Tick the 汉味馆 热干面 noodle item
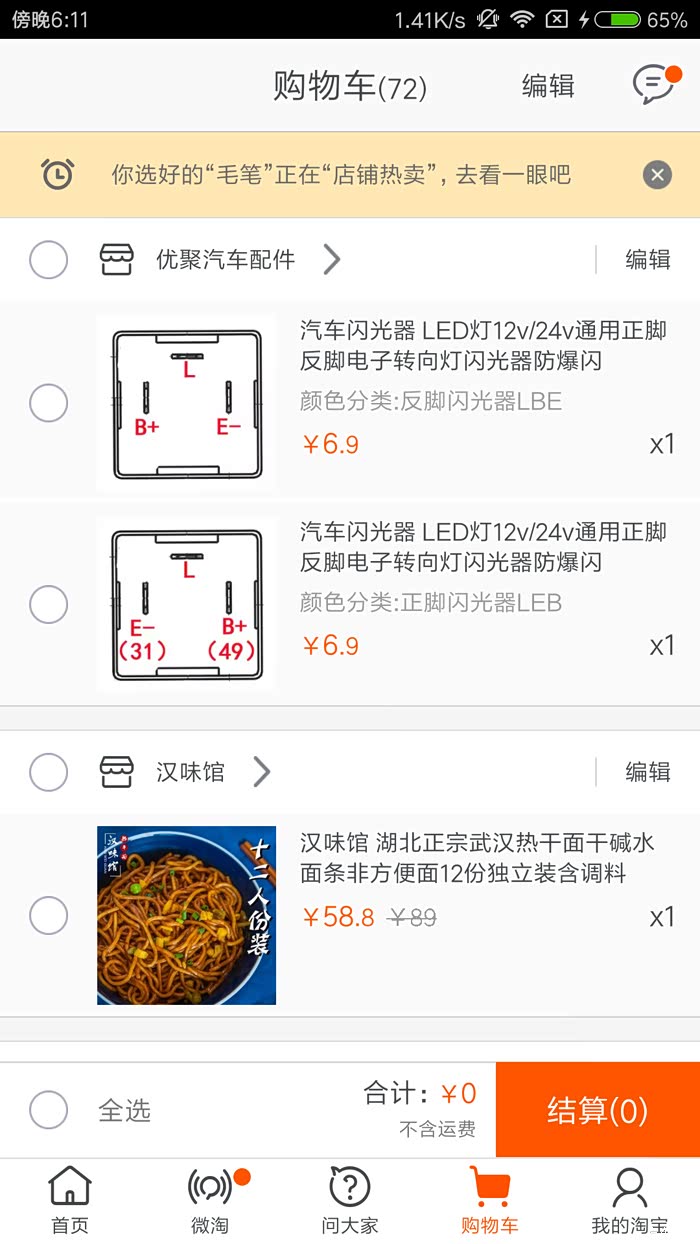Screen dimensions: 700x1244 [48, 915]
